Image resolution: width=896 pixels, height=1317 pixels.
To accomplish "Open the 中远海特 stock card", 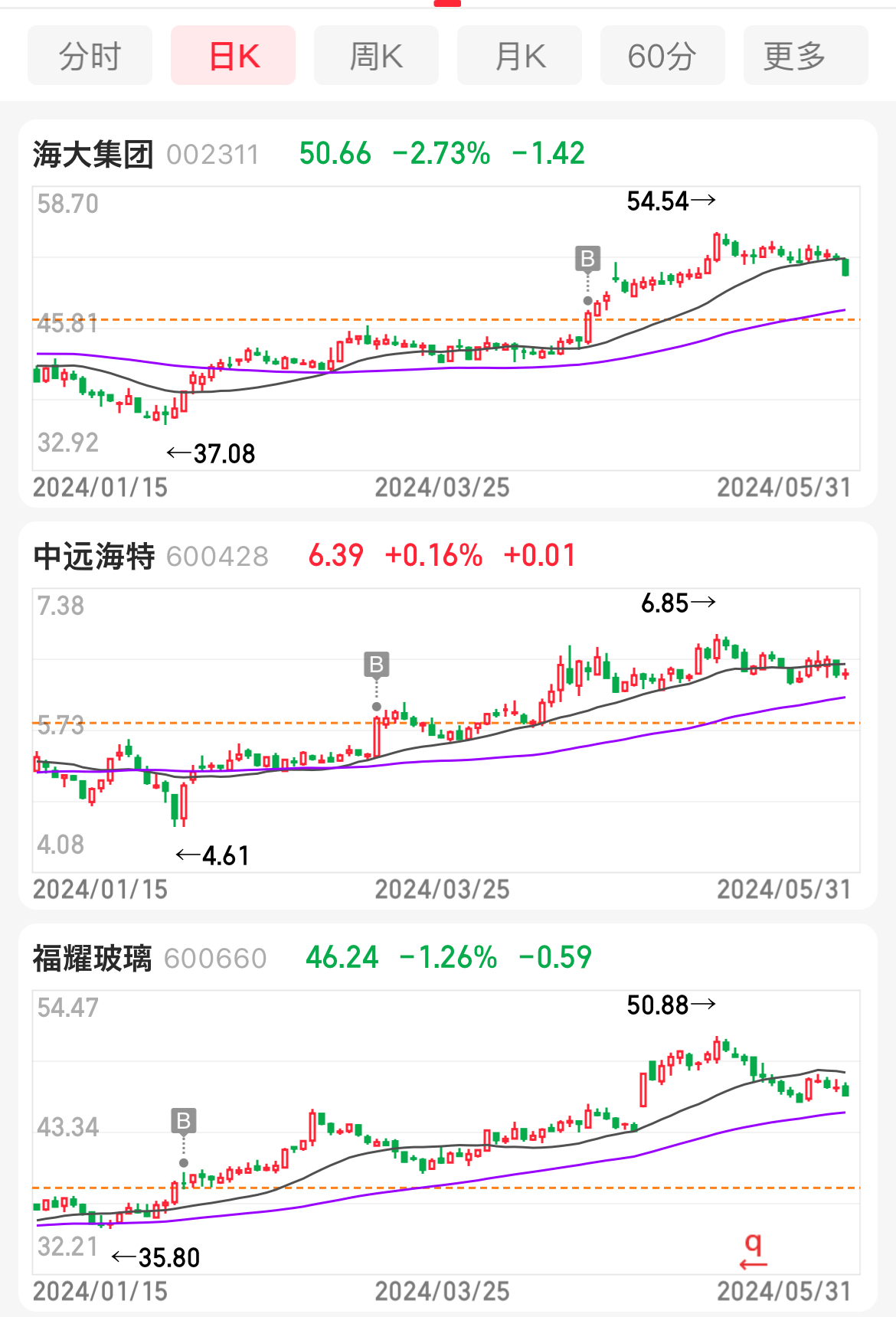I will coord(94,556).
